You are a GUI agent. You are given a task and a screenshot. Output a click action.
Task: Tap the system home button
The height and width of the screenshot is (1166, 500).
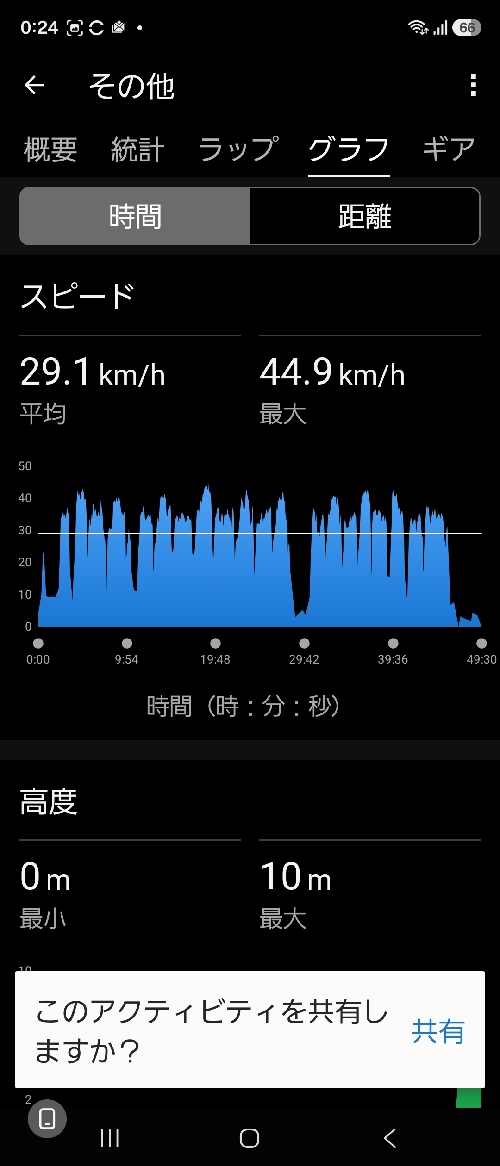[249, 1138]
